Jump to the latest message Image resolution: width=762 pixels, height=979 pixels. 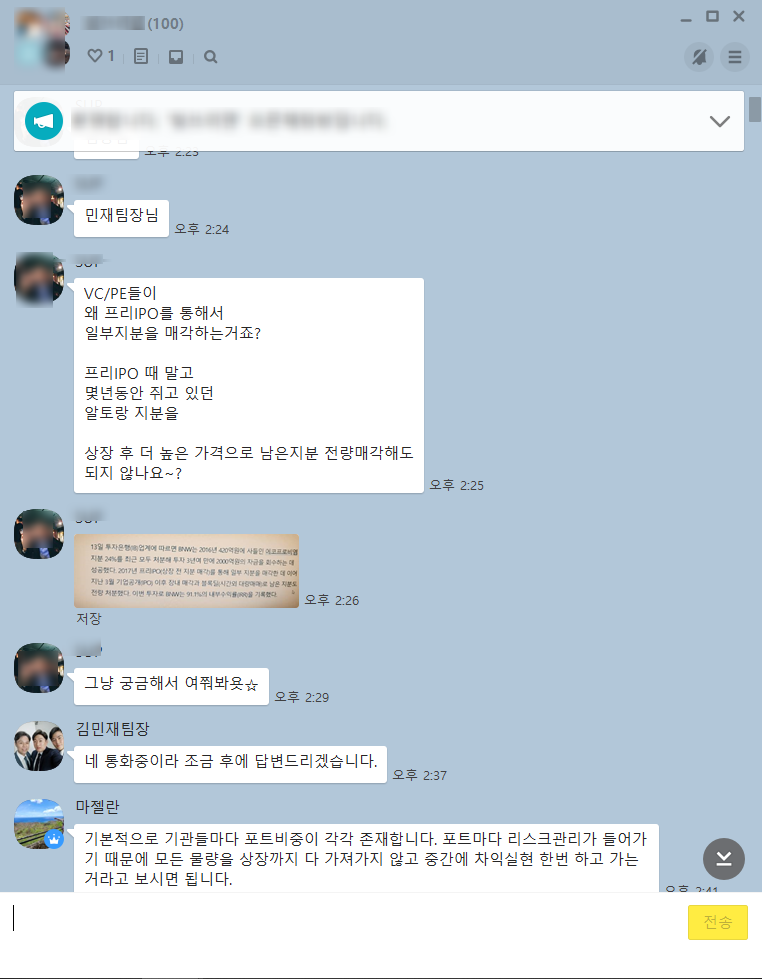pyautogui.click(x=724, y=858)
